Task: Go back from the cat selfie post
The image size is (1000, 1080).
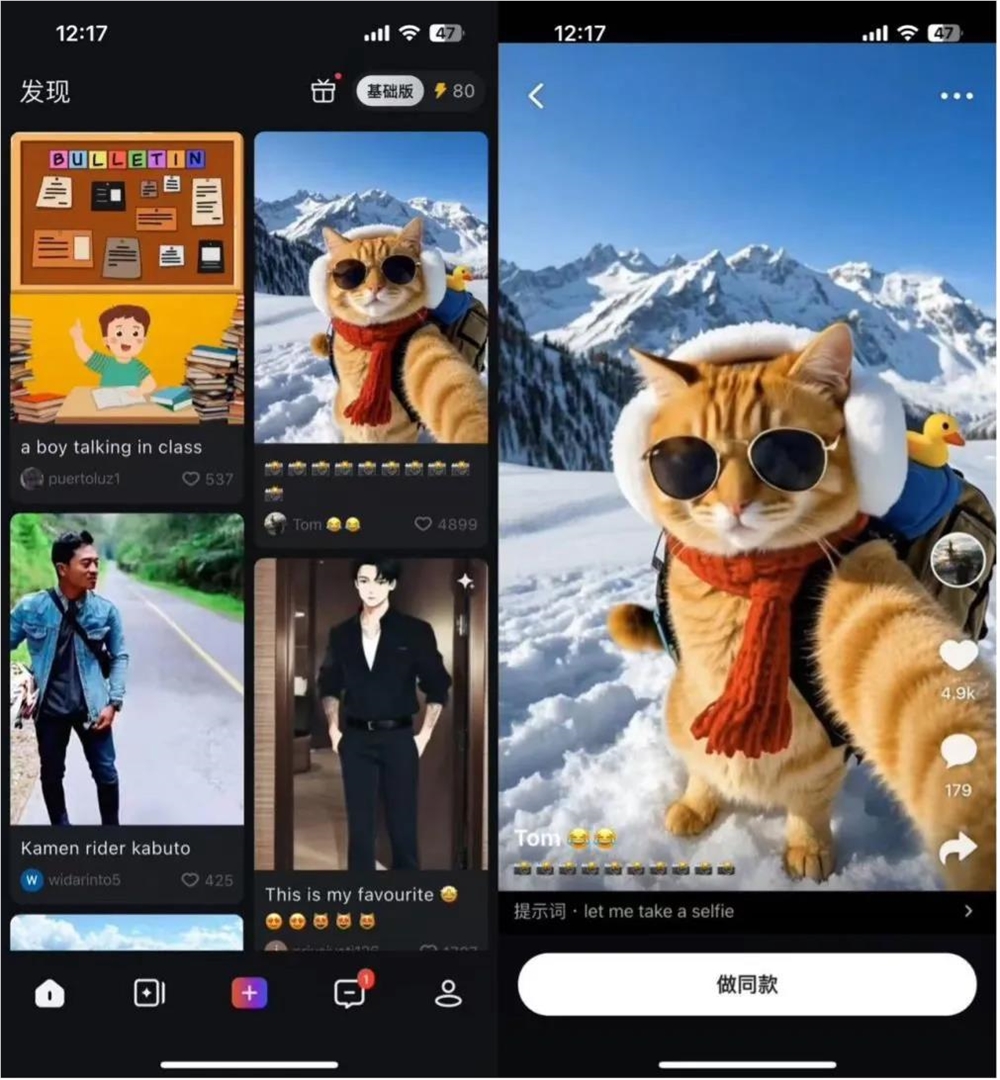Action: pos(536,96)
